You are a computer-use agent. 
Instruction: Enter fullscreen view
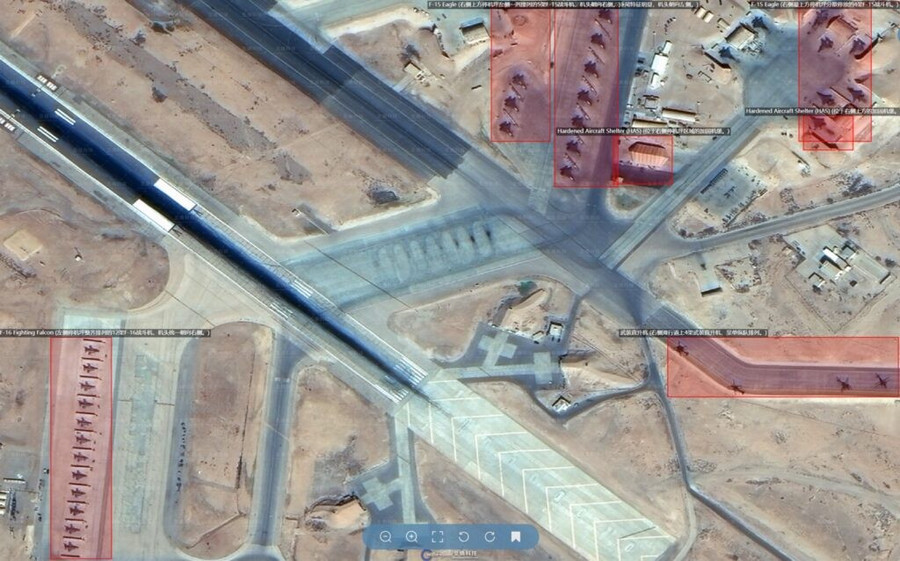coord(438,537)
